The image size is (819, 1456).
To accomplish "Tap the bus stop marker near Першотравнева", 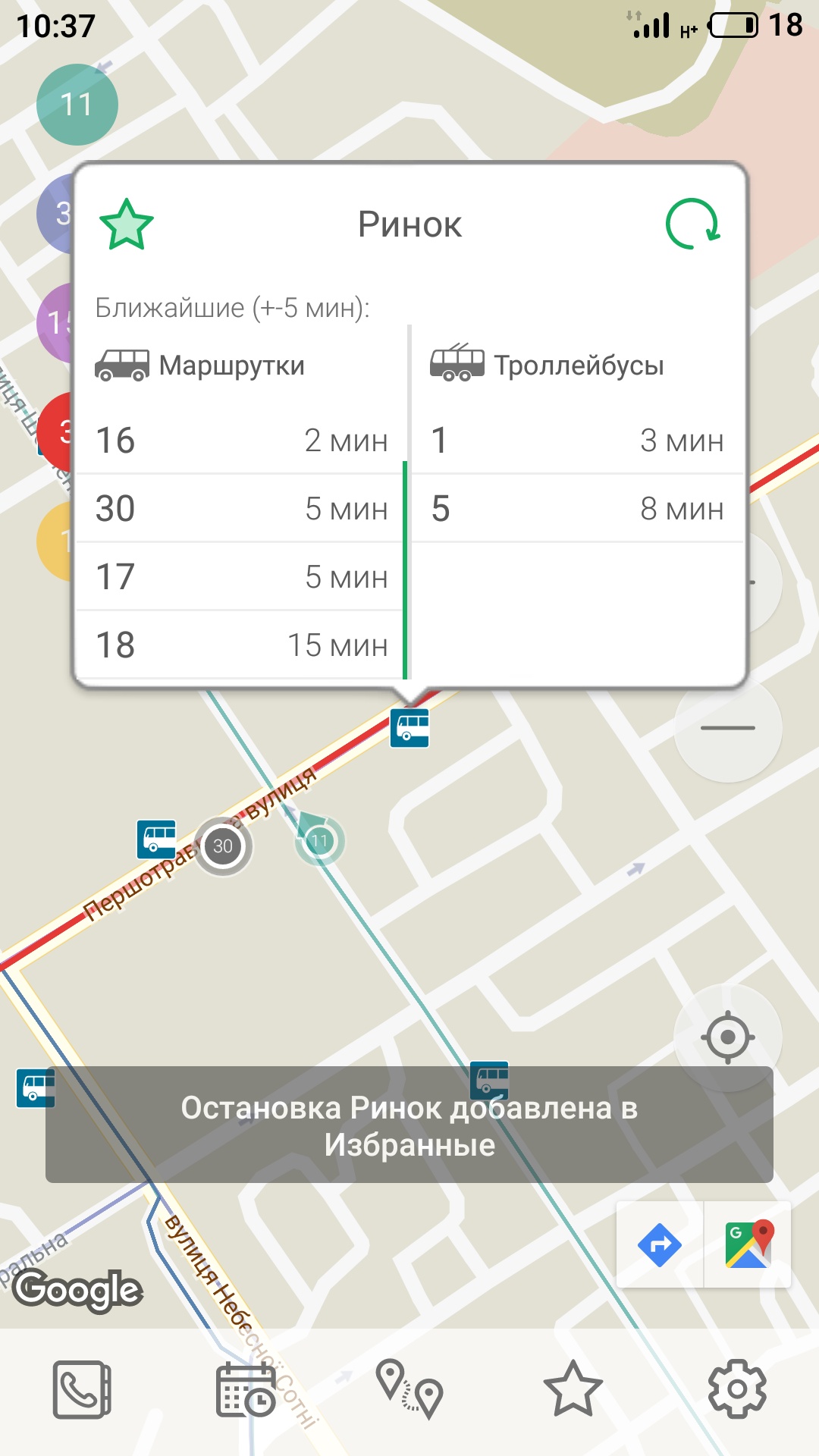I will point(156,839).
